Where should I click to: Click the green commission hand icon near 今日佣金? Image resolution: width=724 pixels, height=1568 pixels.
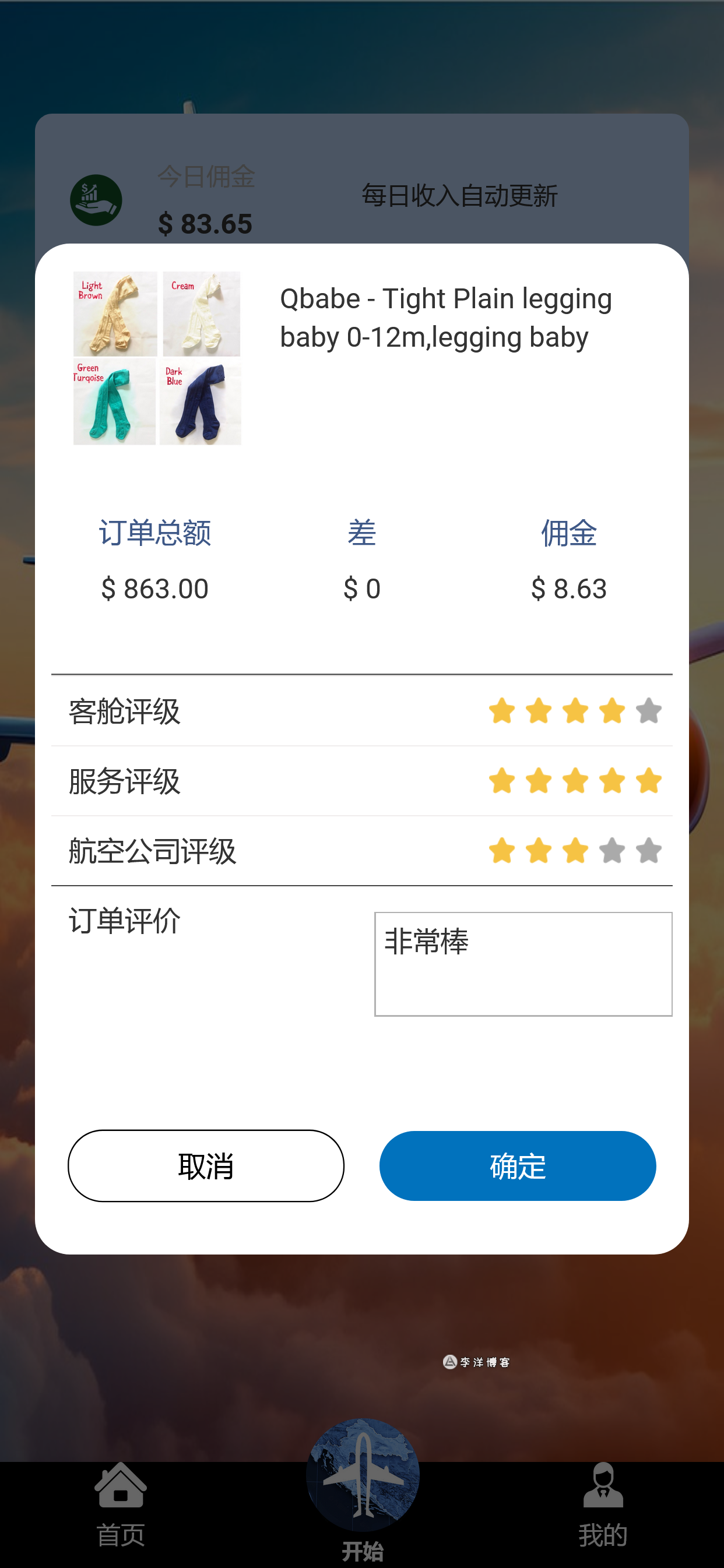coord(95,200)
